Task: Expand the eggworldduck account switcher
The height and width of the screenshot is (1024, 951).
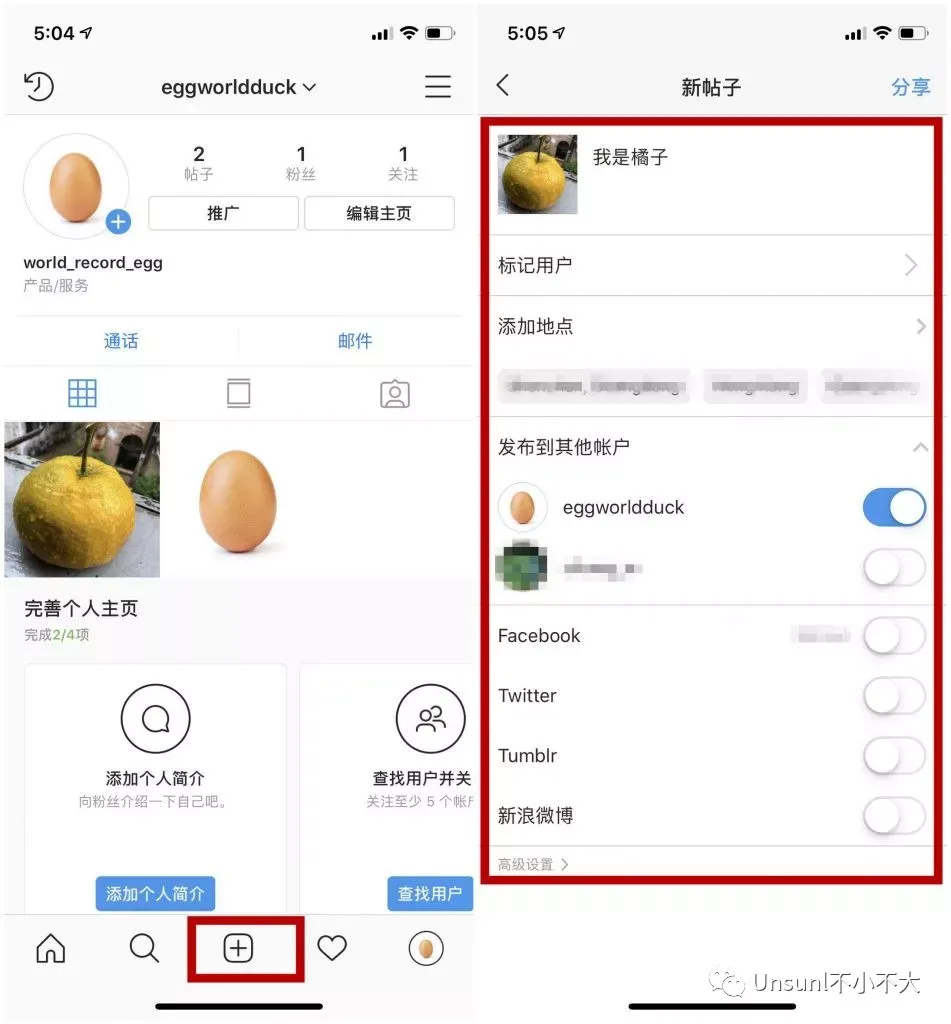Action: tap(238, 88)
